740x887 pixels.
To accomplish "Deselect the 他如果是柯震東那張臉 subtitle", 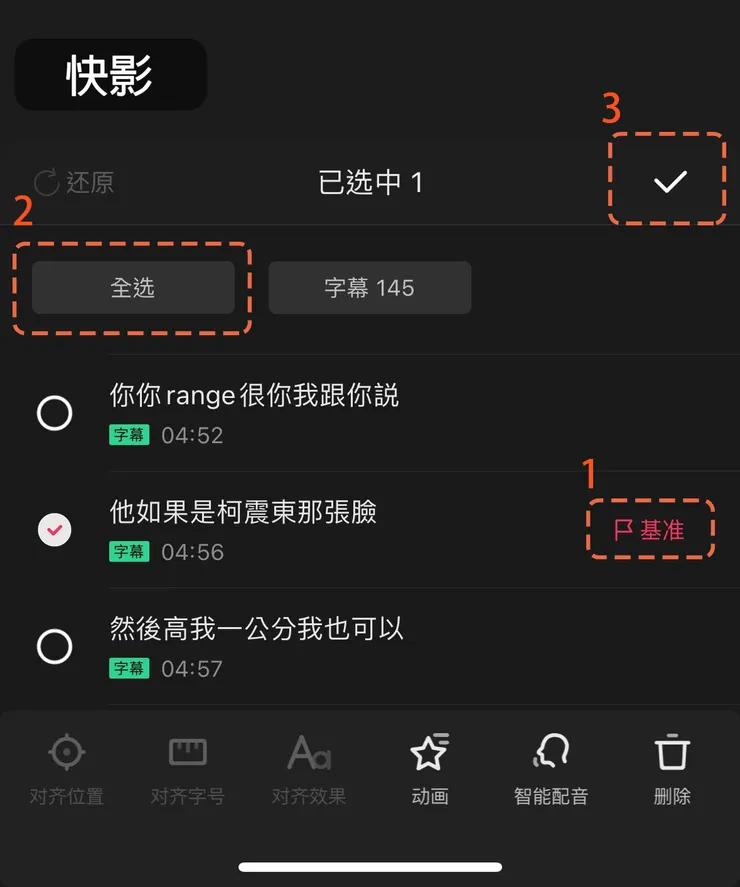I will (x=55, y=531).
